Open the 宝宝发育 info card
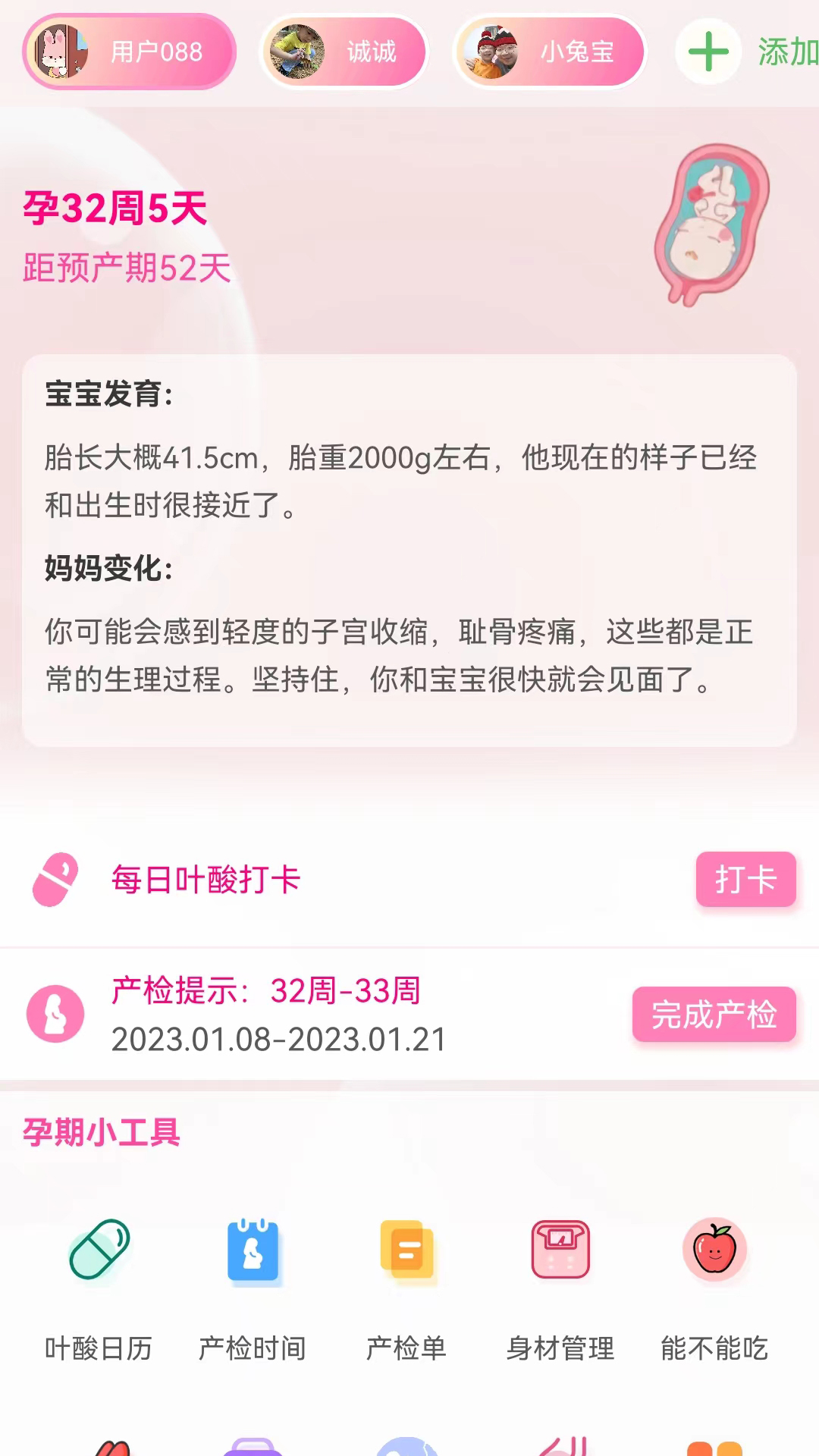Image resolution: width=819 pixels, height=1456 pixels. (409, 550)
